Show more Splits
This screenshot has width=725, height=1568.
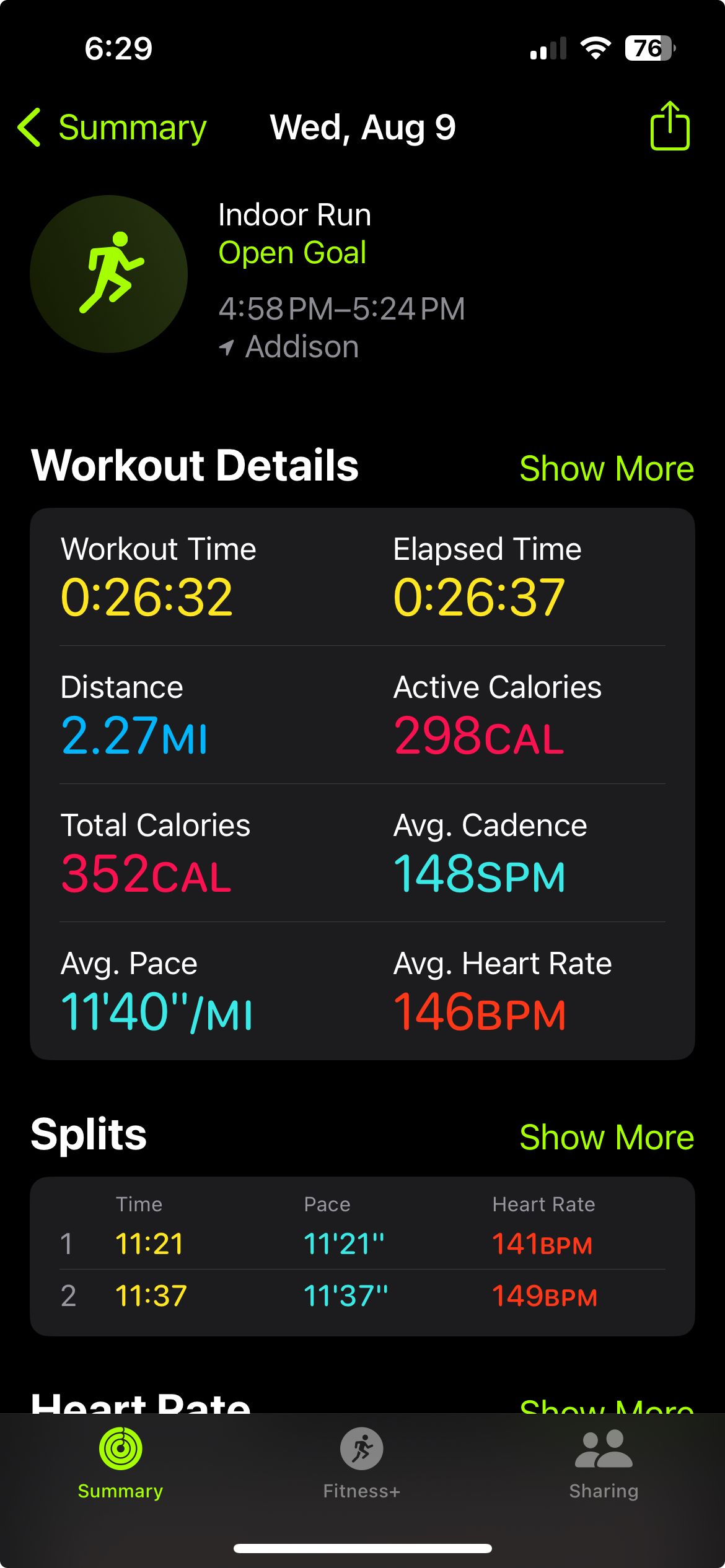point(607,1137)
